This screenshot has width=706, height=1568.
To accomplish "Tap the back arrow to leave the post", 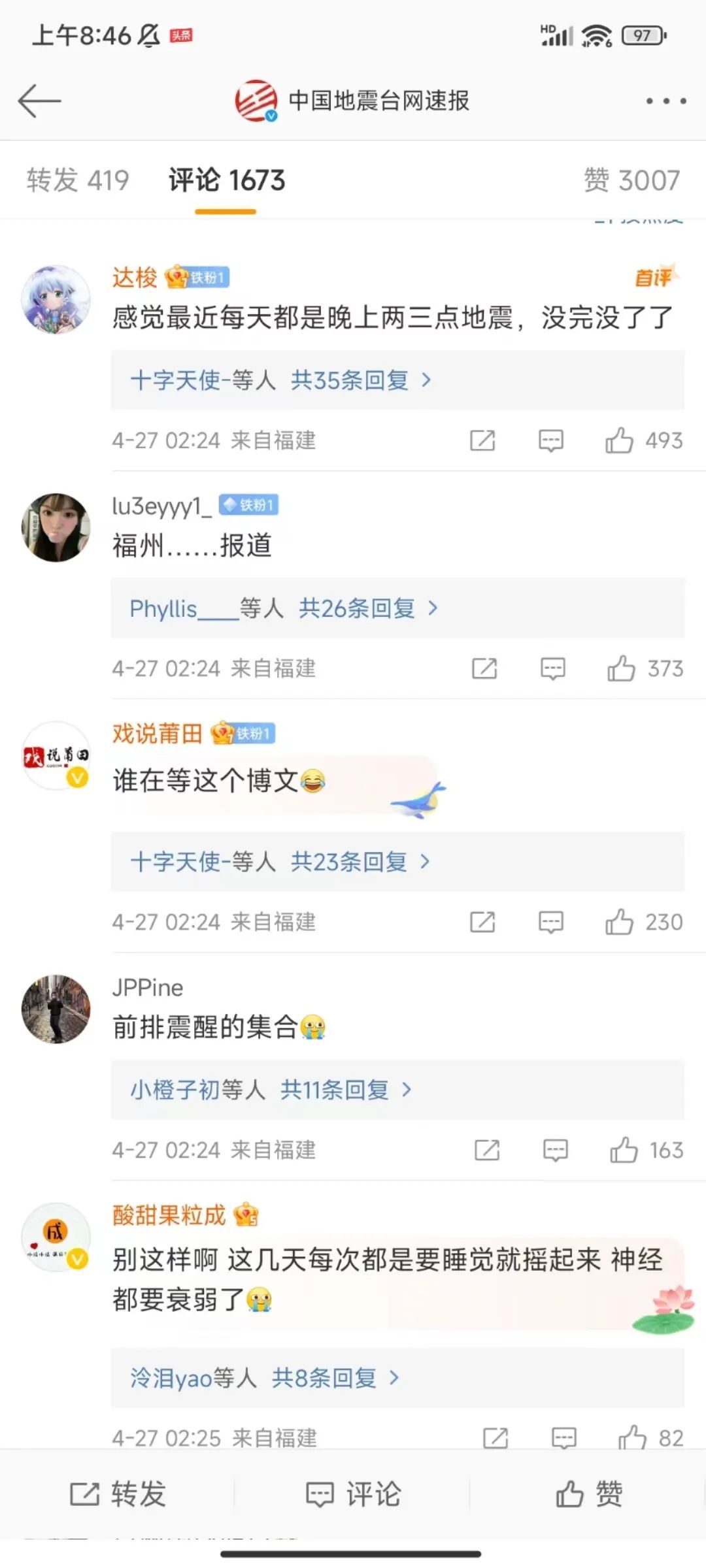I will point(39,101).
